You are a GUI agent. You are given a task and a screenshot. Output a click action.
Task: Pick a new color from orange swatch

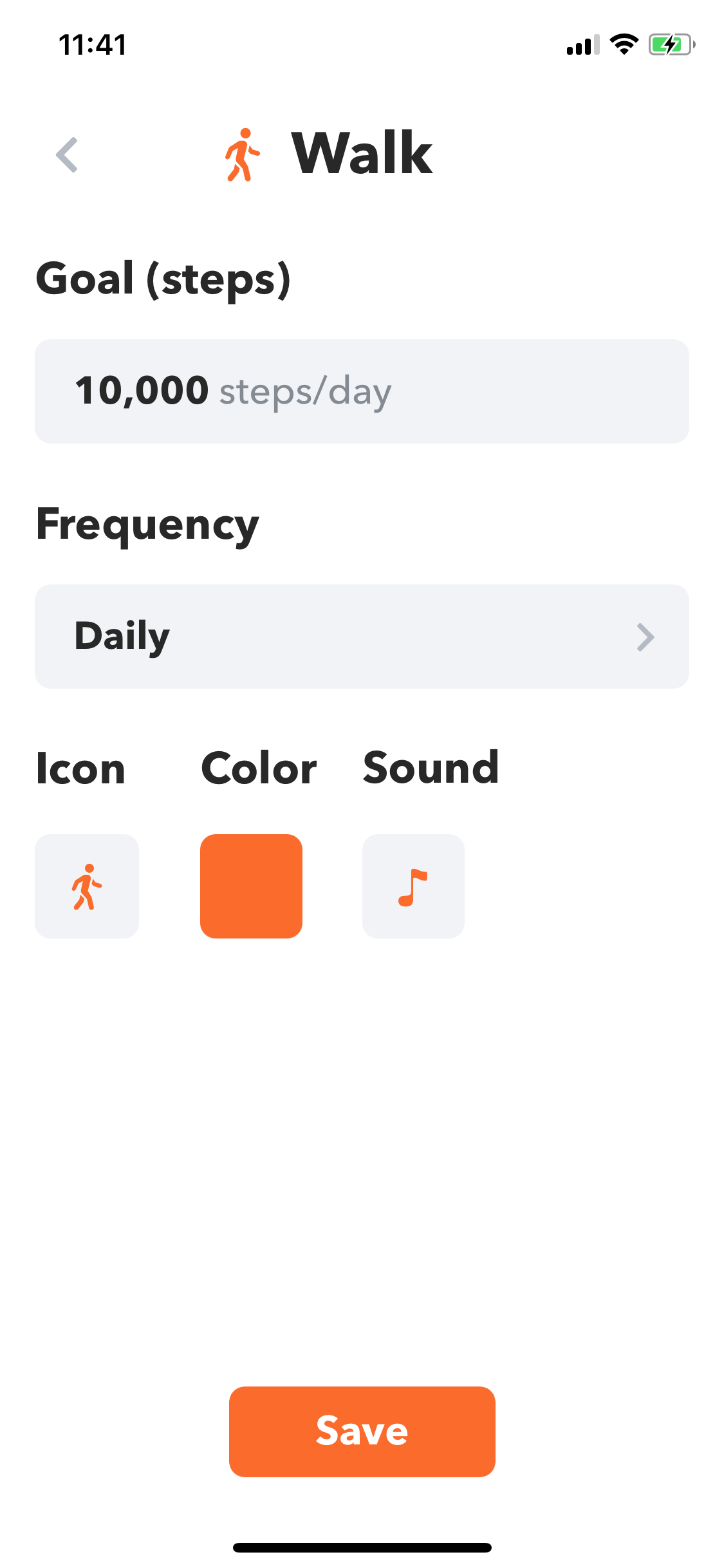coord(251,886)
